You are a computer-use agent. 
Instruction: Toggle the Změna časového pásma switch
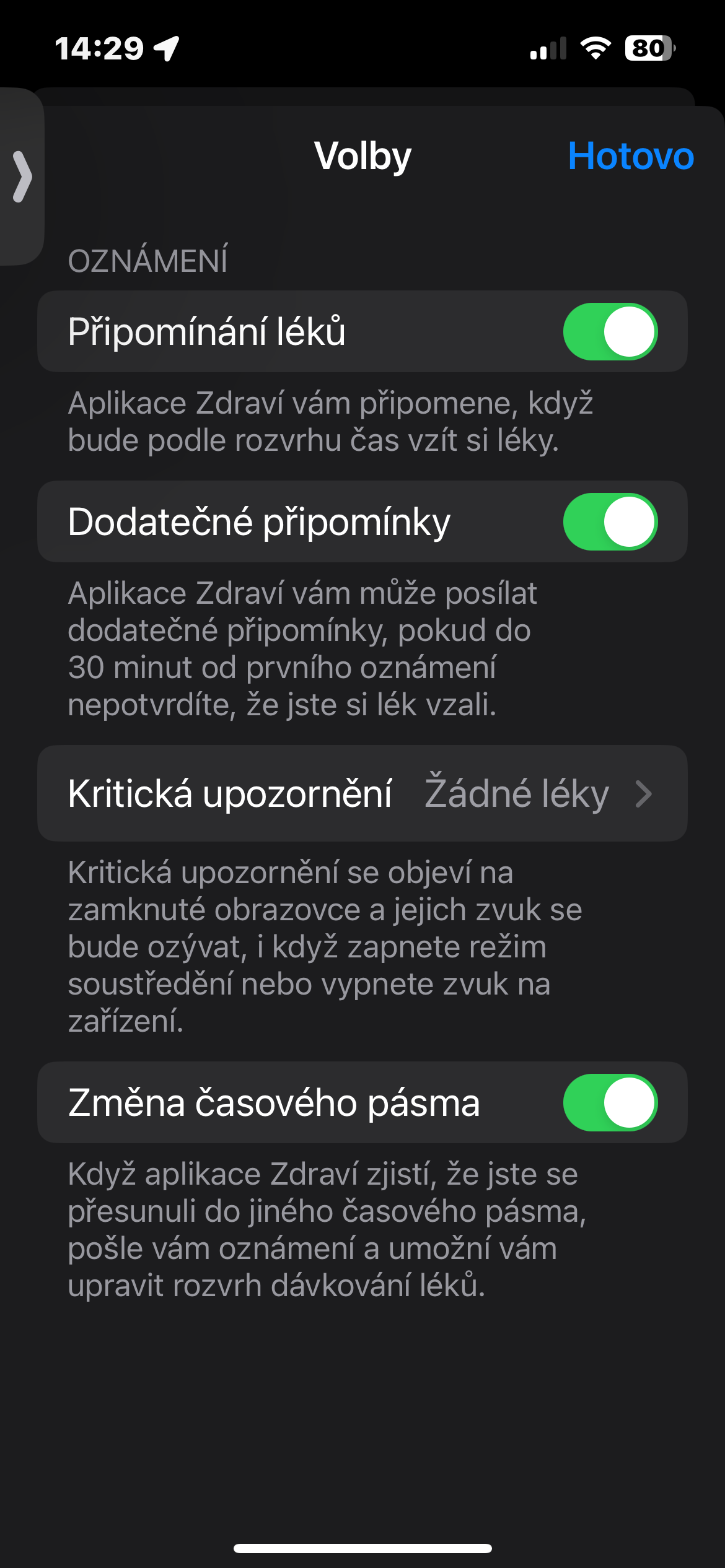(610, 1103)
